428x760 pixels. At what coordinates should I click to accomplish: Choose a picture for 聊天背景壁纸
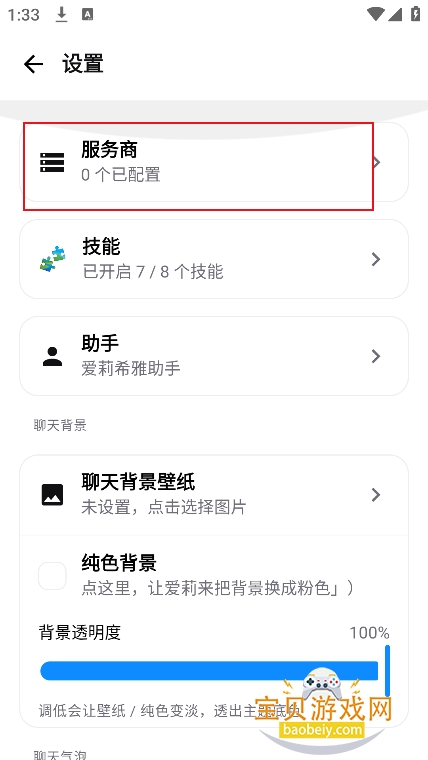pos(214,495)
